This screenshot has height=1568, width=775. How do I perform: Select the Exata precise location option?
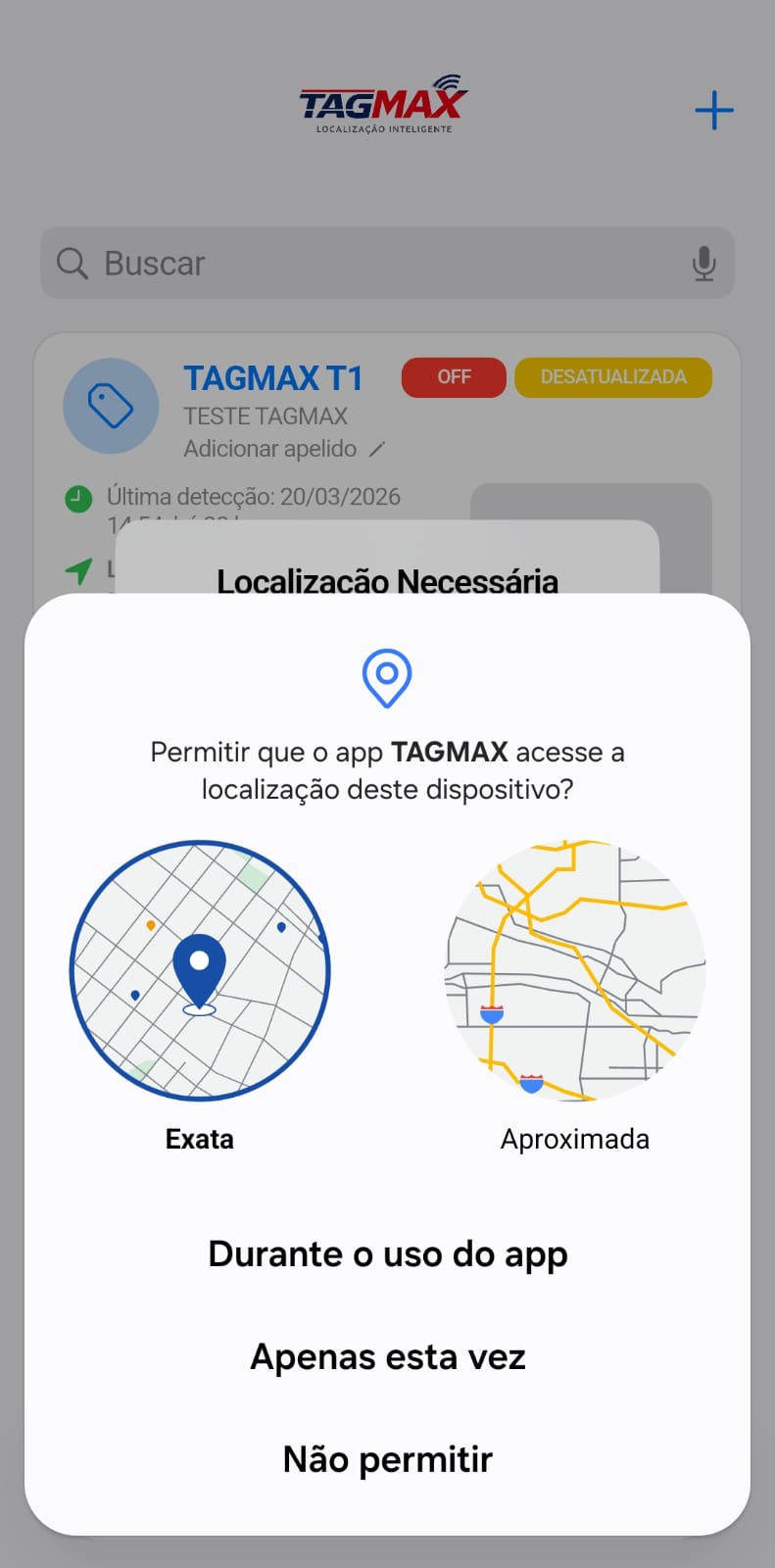click(x=199, y=1138)
